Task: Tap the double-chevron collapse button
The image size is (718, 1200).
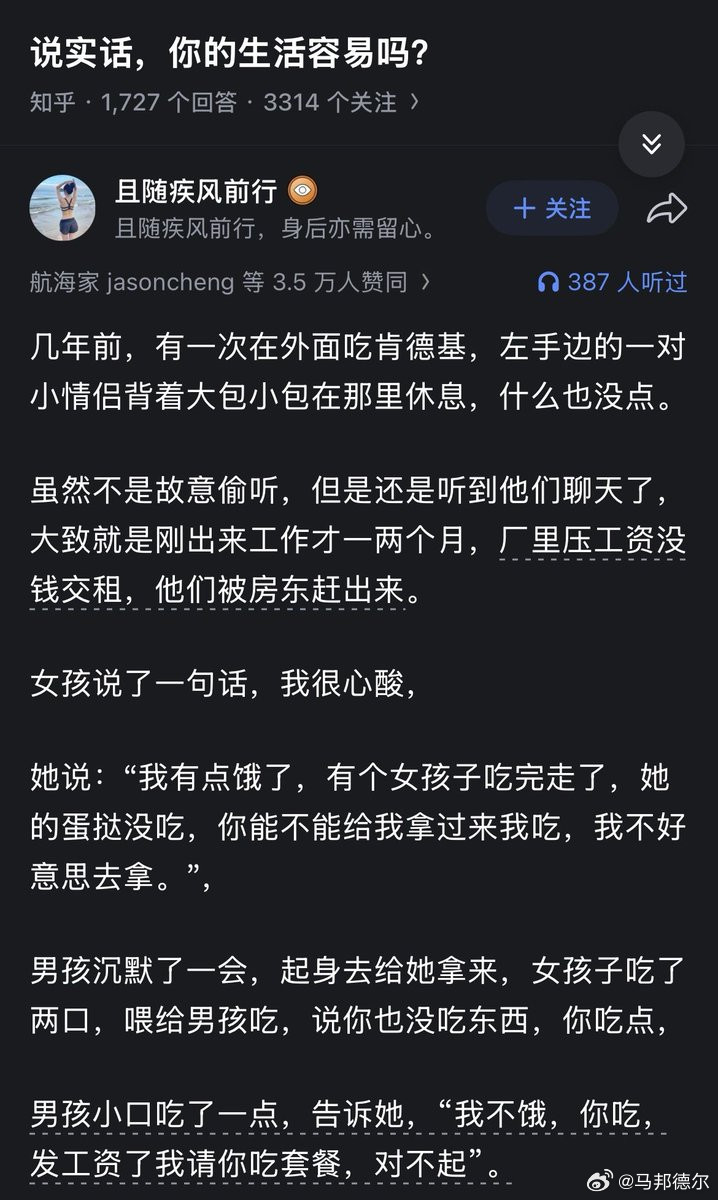Action: point(651,144)
